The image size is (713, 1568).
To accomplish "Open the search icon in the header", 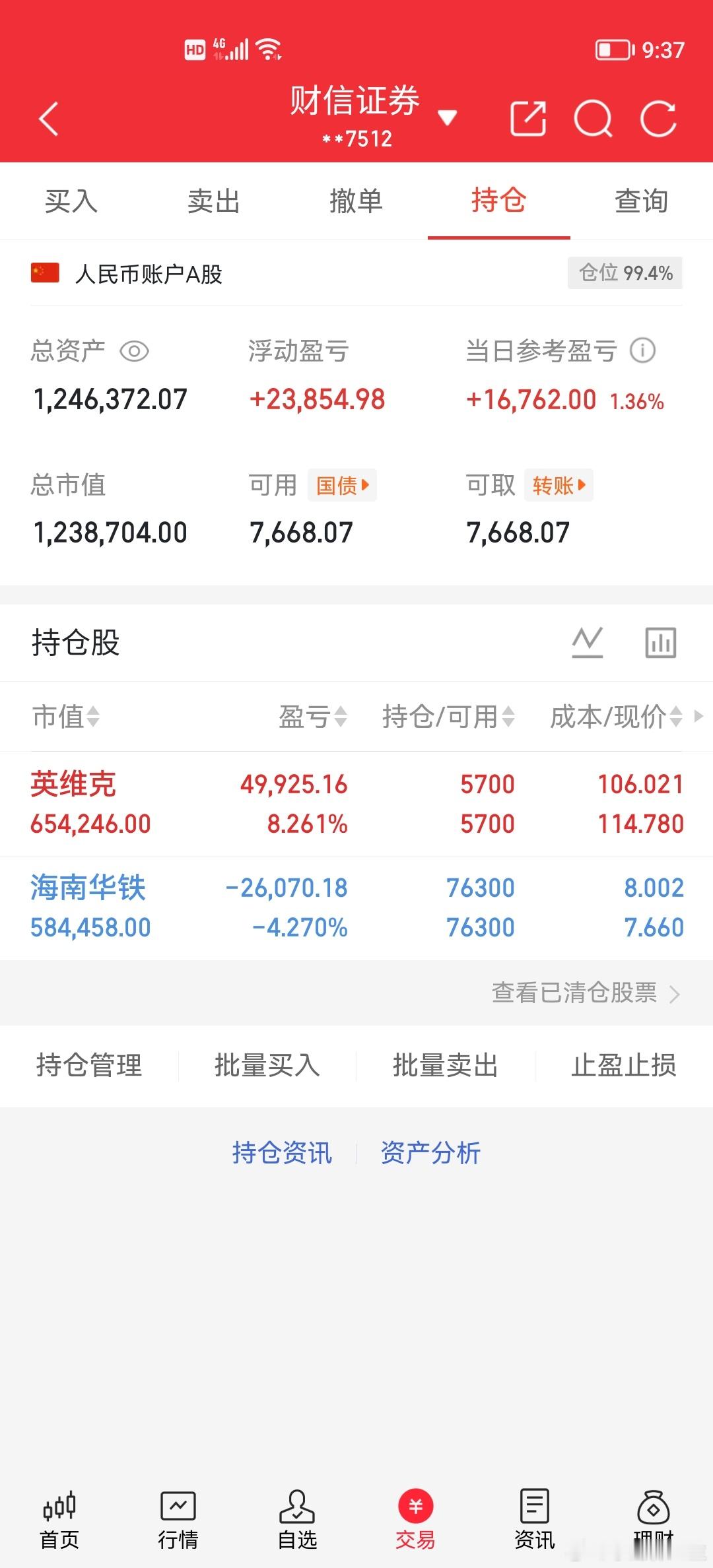I will pyautogui.click(x=593, y=116).
